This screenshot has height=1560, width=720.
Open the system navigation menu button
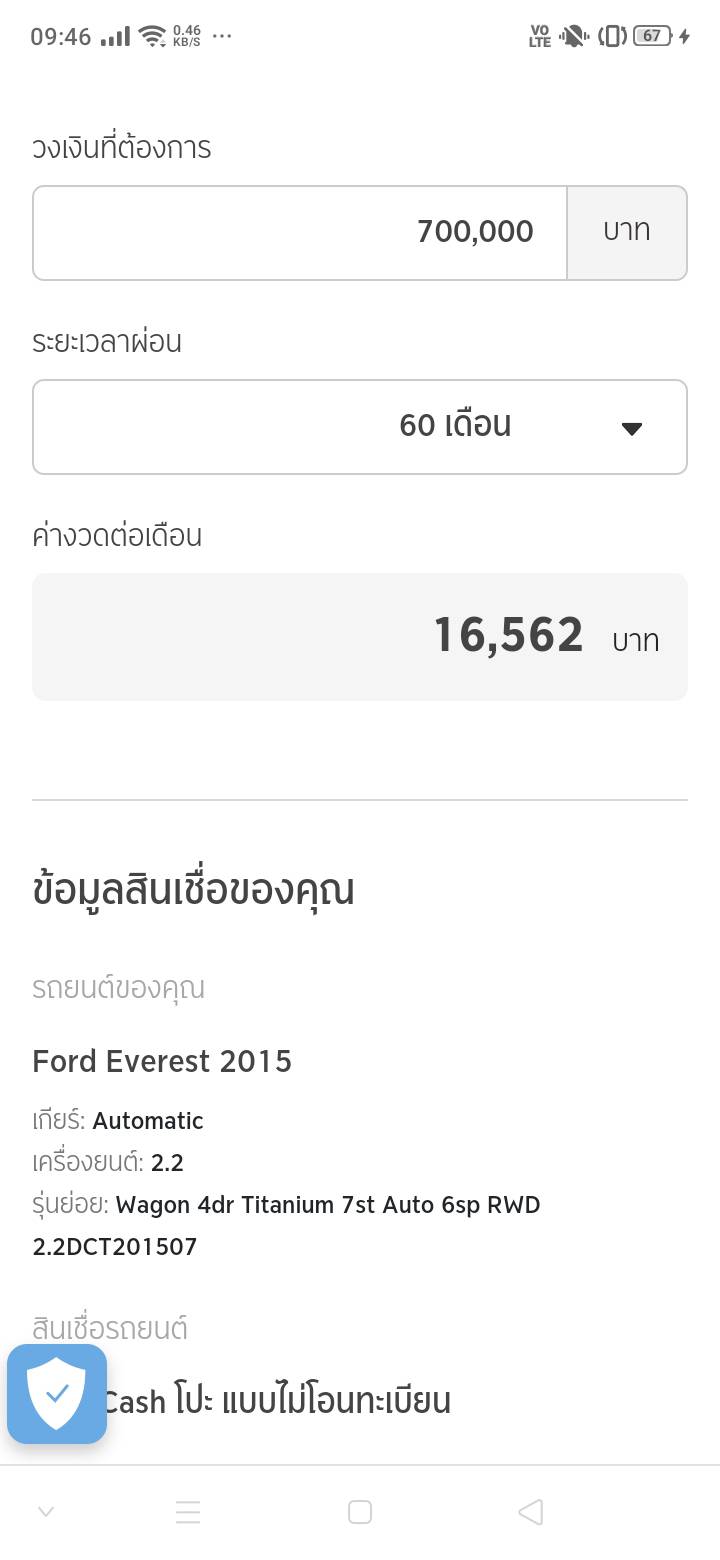pyautogui.click(x=188, y=1512)
